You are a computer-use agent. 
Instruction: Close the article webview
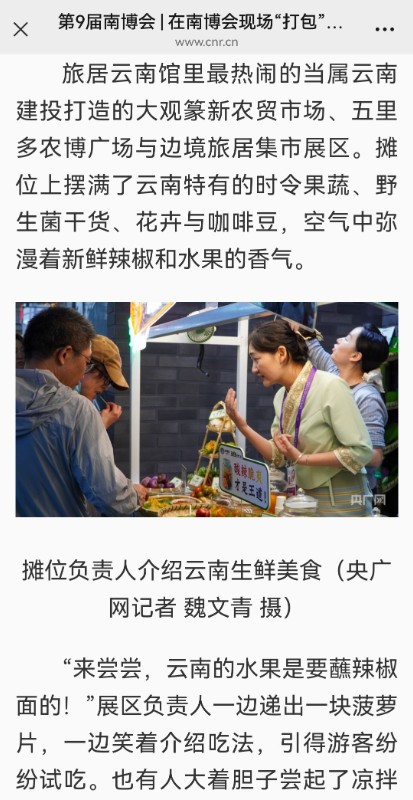[x=20, y=30]
